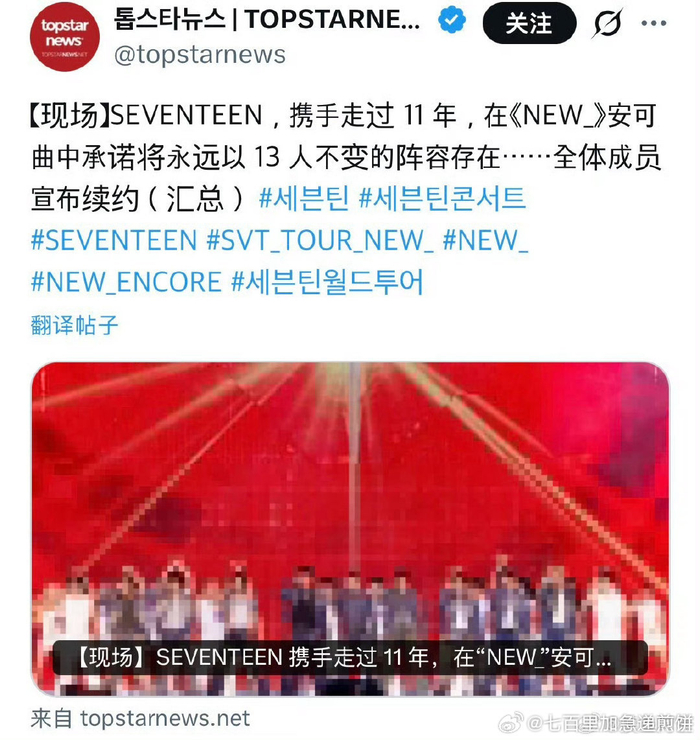Open the #NEW_ENCORE hashtag
Viewport: 700px width, 740px height.
(125, 282)
